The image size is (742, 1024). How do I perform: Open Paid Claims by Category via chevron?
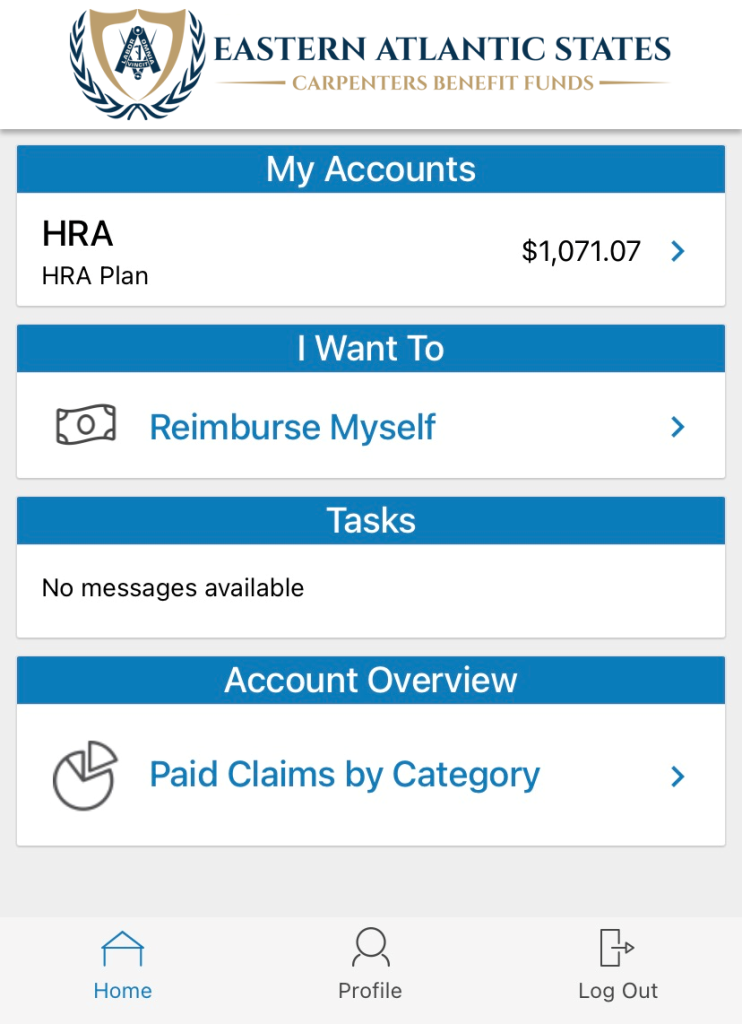(x=678, y=775)
